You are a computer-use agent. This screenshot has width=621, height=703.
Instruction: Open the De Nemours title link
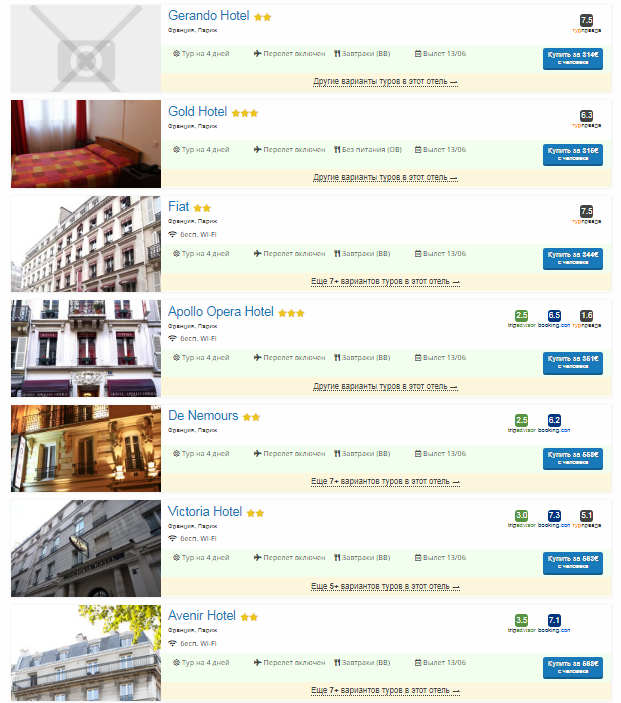[x=203, y=416]
